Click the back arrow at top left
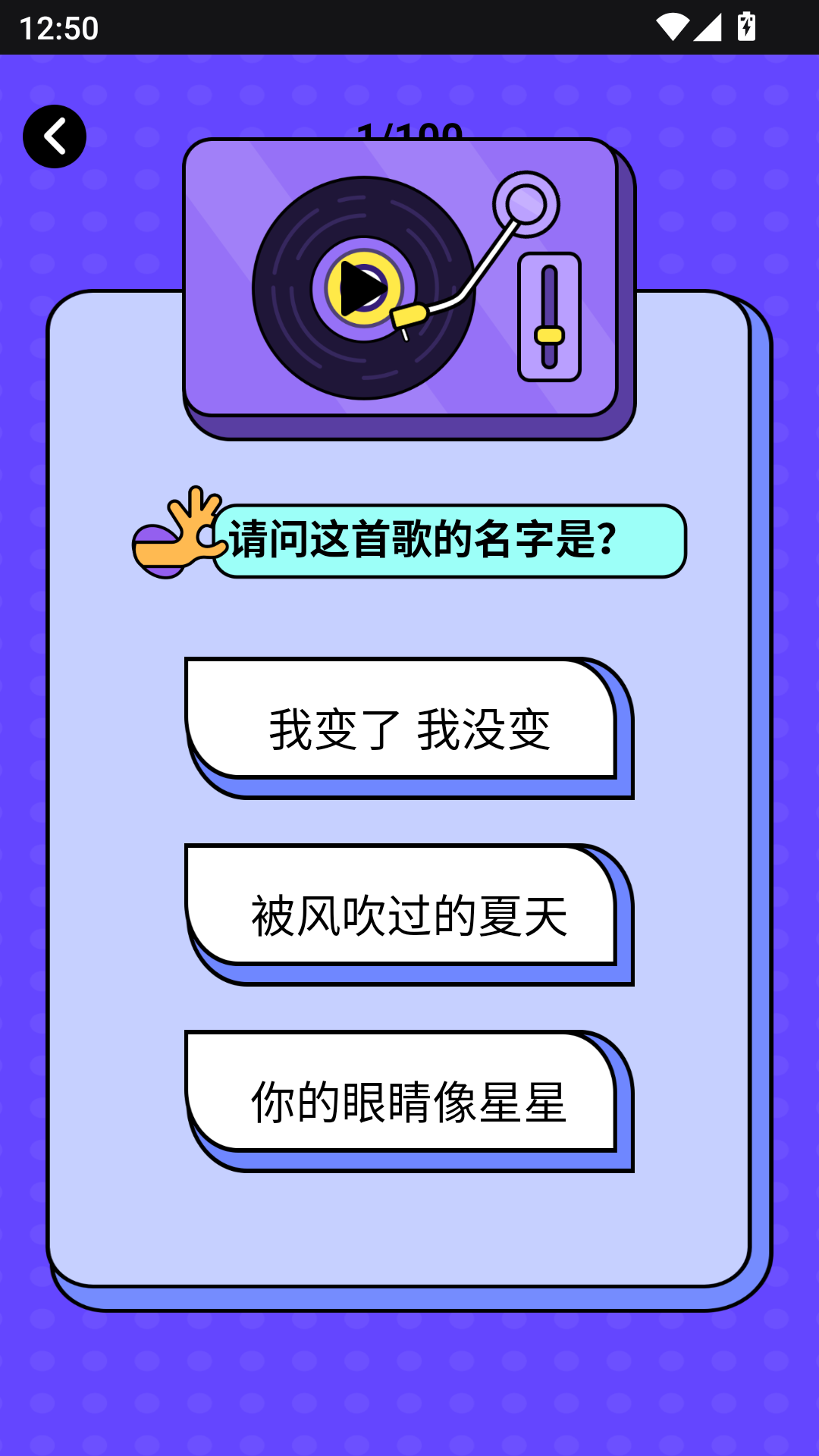 pyautogui.click(x=53, y=137)
